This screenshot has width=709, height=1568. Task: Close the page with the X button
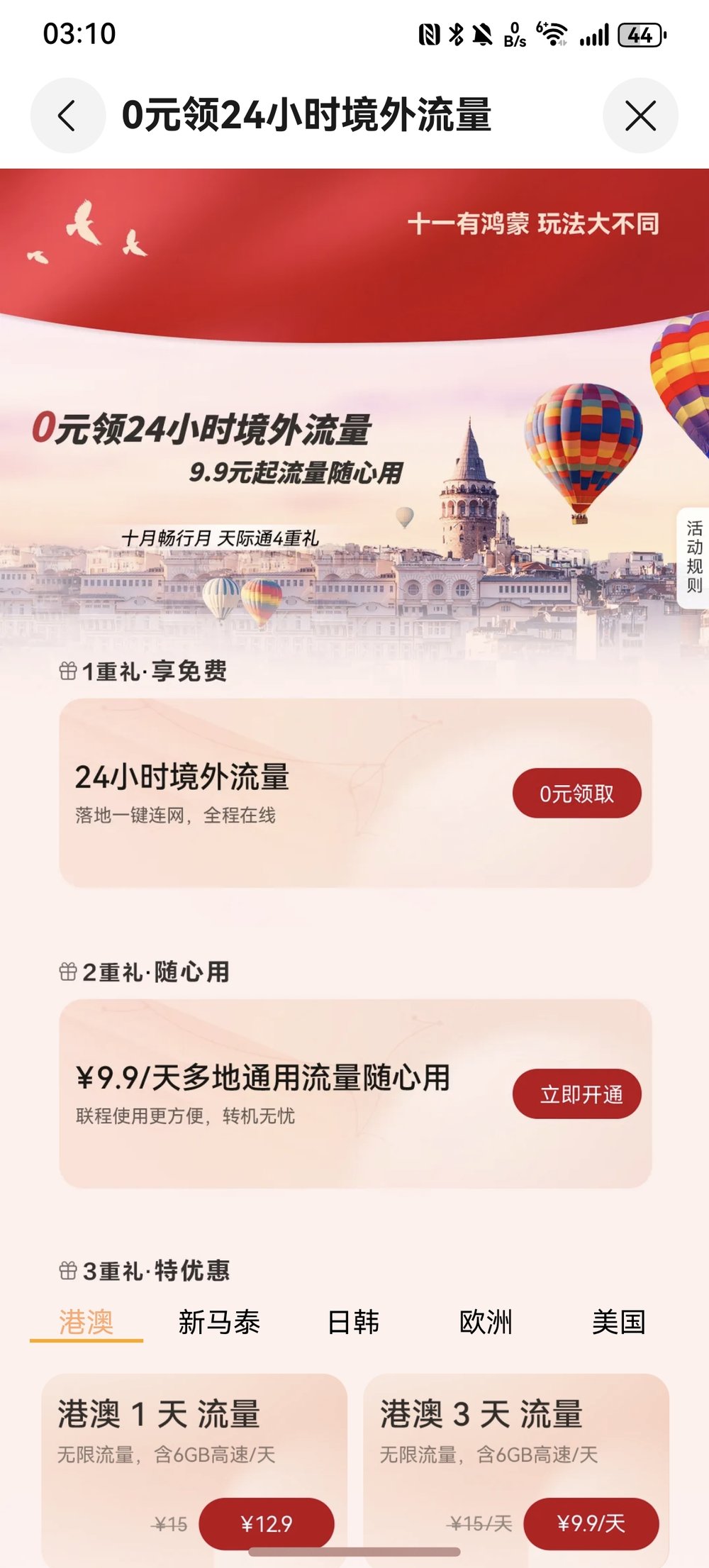tap(640, 116)
